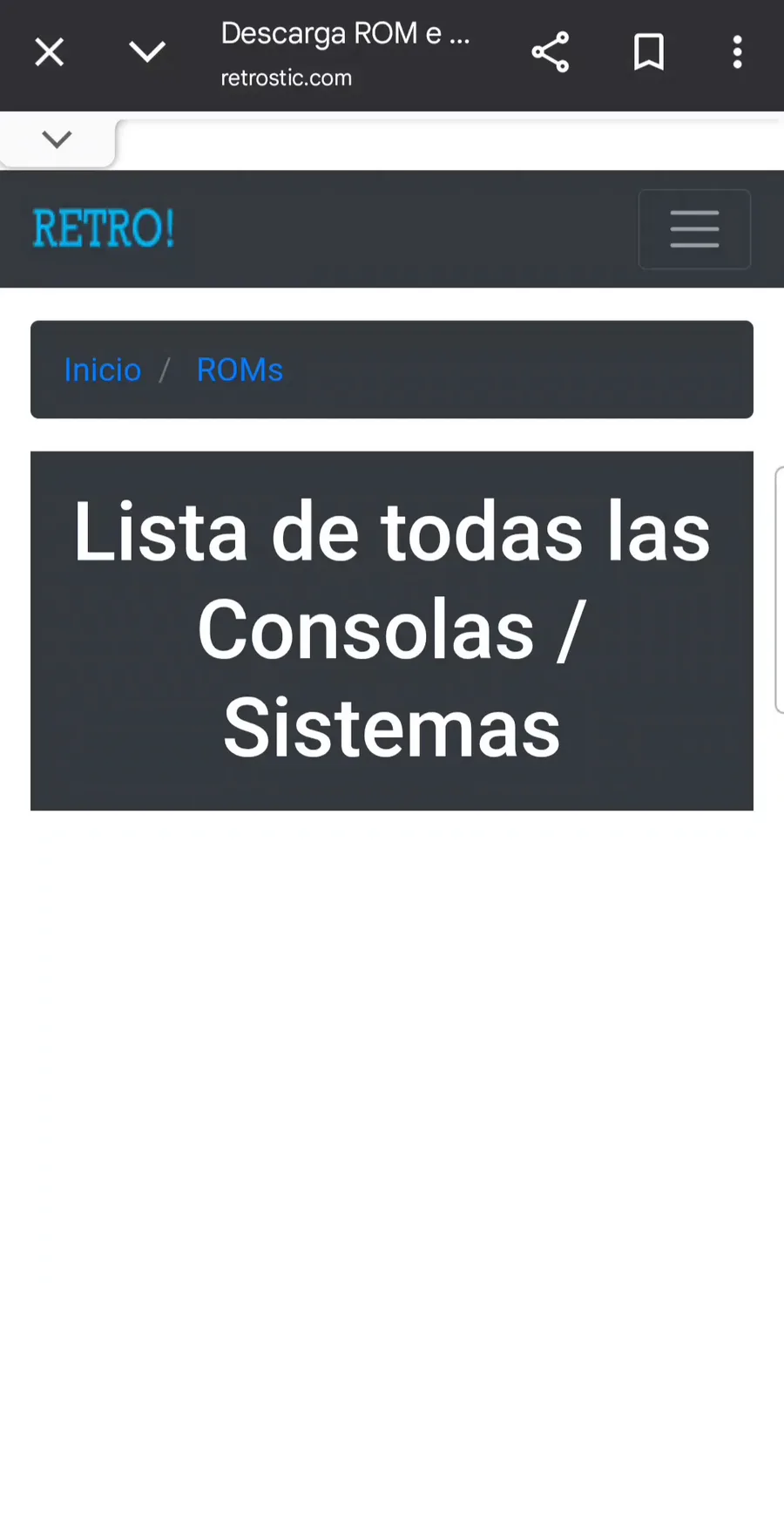Open the Inicio breadcrumb link

tap(103, 370)
